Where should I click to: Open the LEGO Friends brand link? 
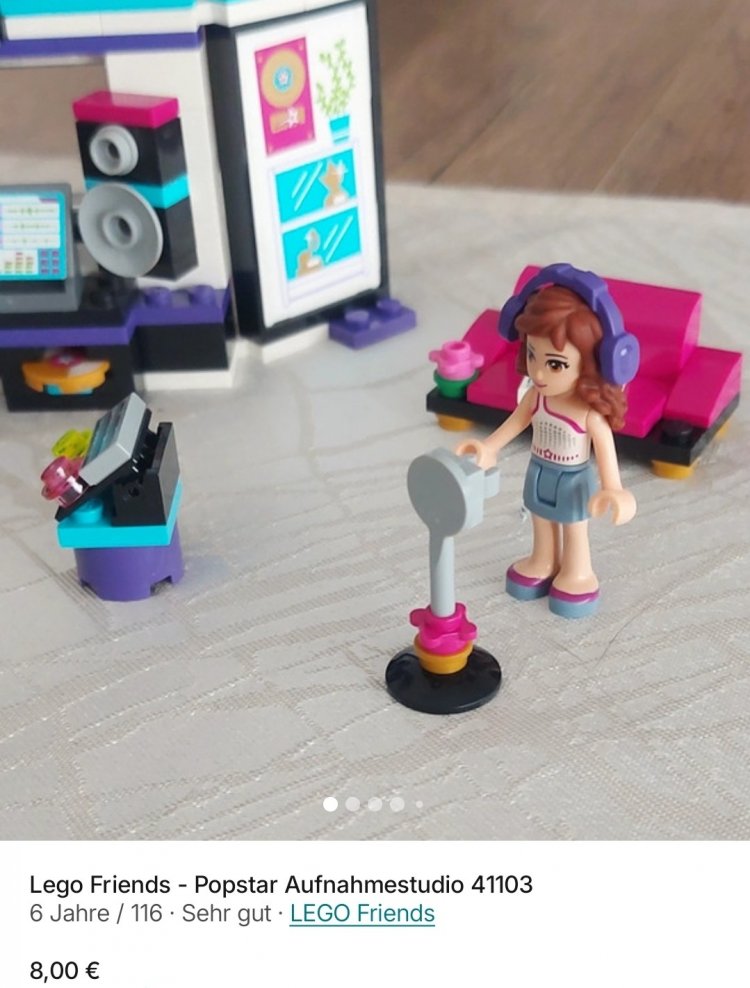tap(362, 913)
